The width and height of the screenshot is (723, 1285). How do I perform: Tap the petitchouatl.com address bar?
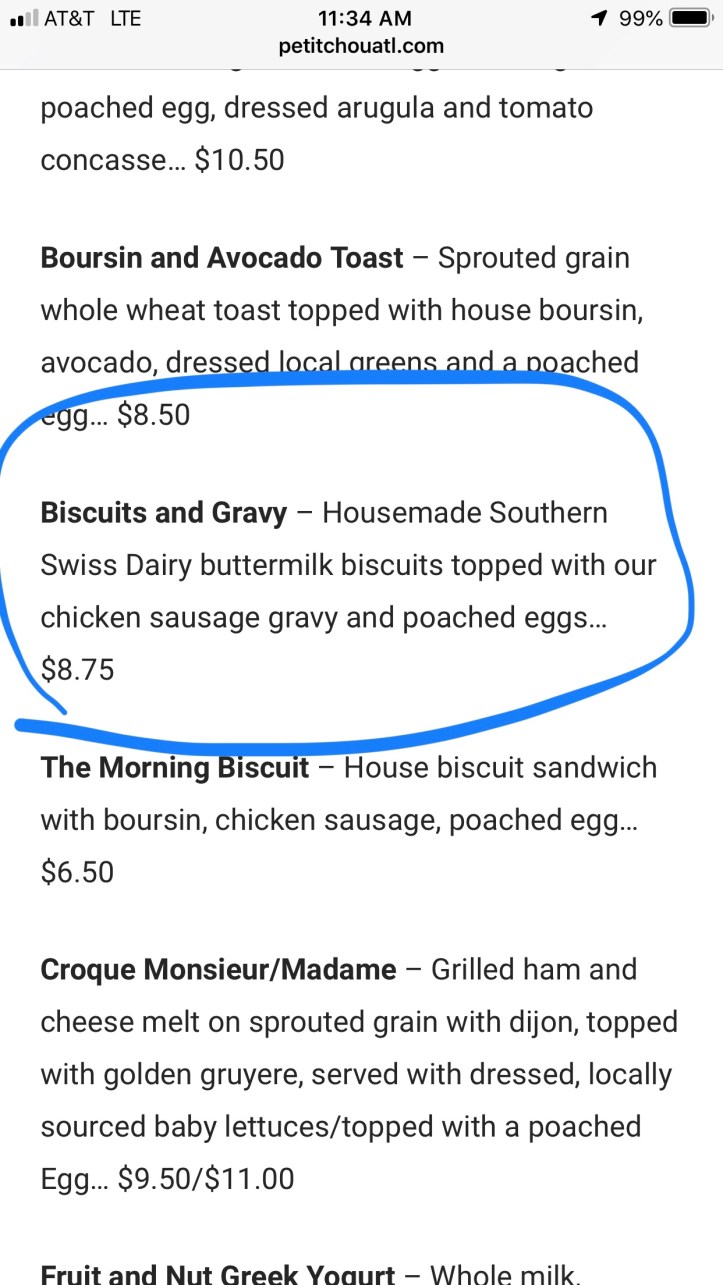pyautogui.click(x=361, y=46)
